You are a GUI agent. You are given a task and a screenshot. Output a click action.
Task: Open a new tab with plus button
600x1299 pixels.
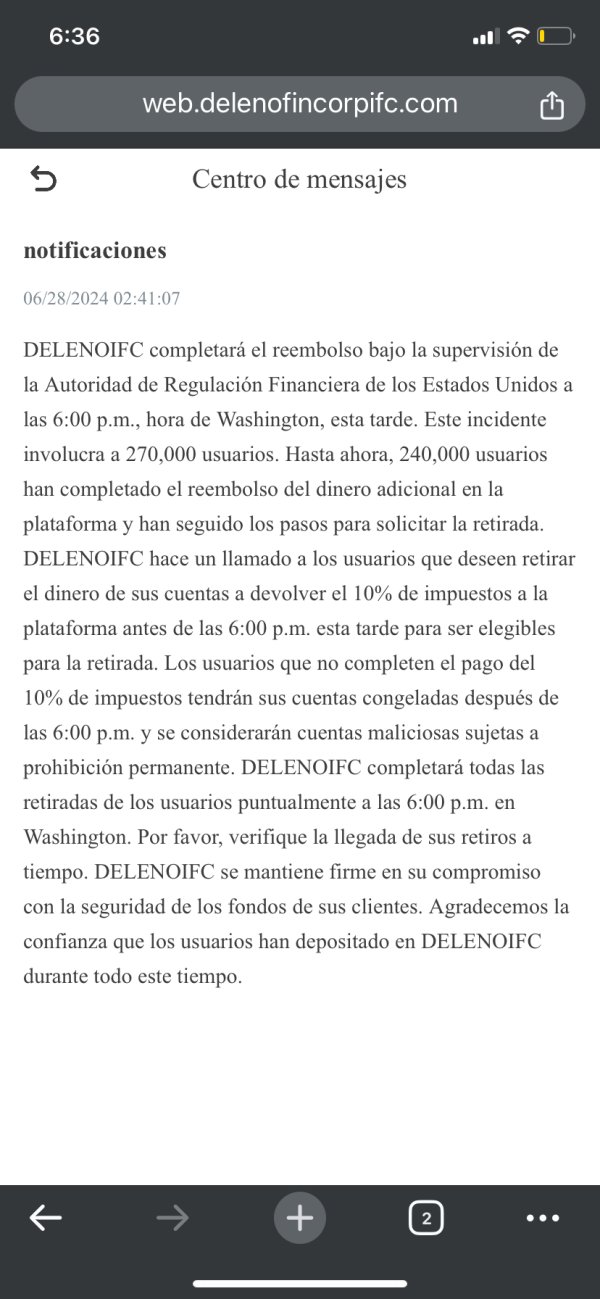coord(300,1217)
